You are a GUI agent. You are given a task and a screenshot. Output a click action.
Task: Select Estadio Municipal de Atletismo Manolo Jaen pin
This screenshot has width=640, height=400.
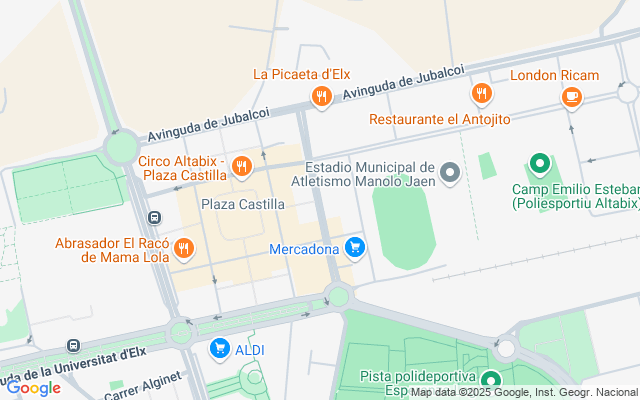click(x=451, y=174)
